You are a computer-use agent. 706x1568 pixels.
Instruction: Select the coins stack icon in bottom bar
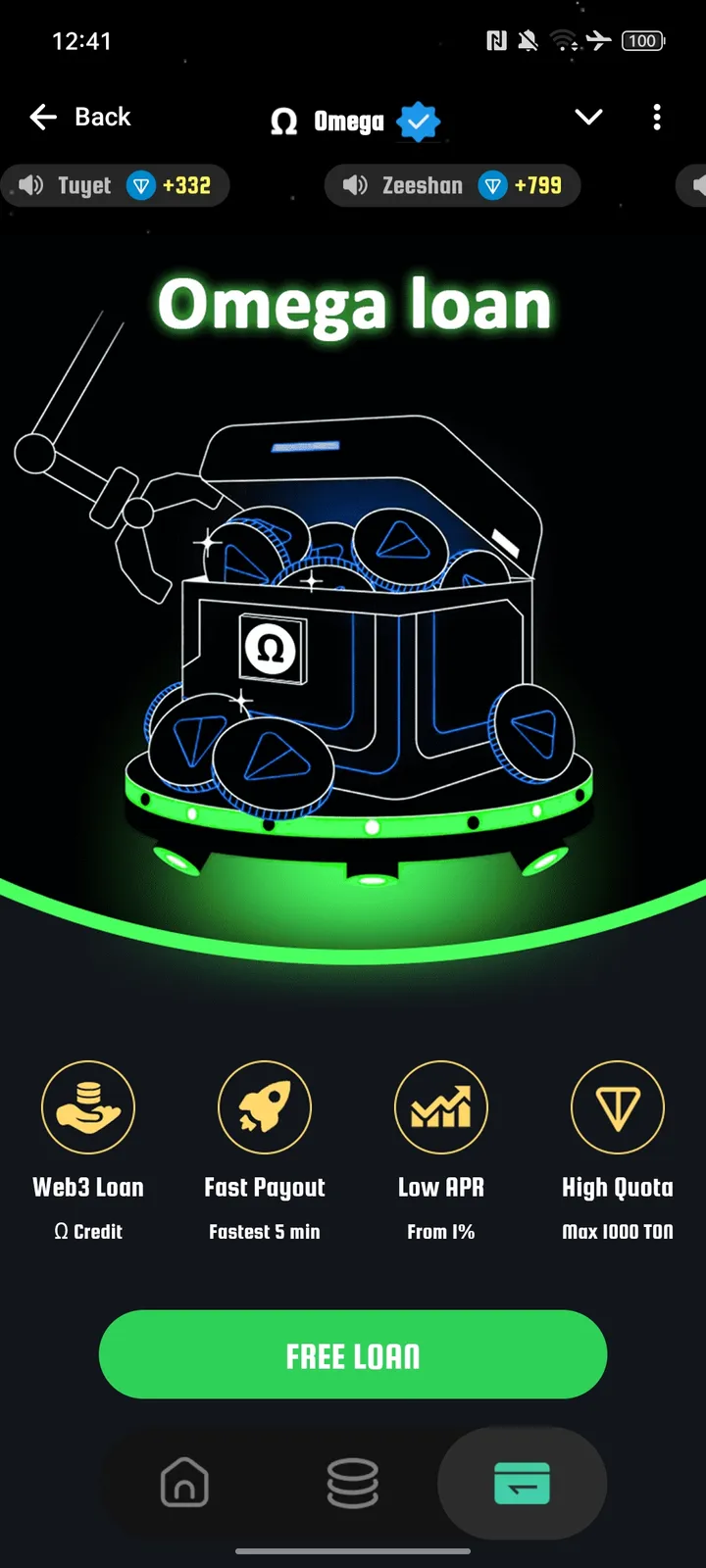point(353,1484)
